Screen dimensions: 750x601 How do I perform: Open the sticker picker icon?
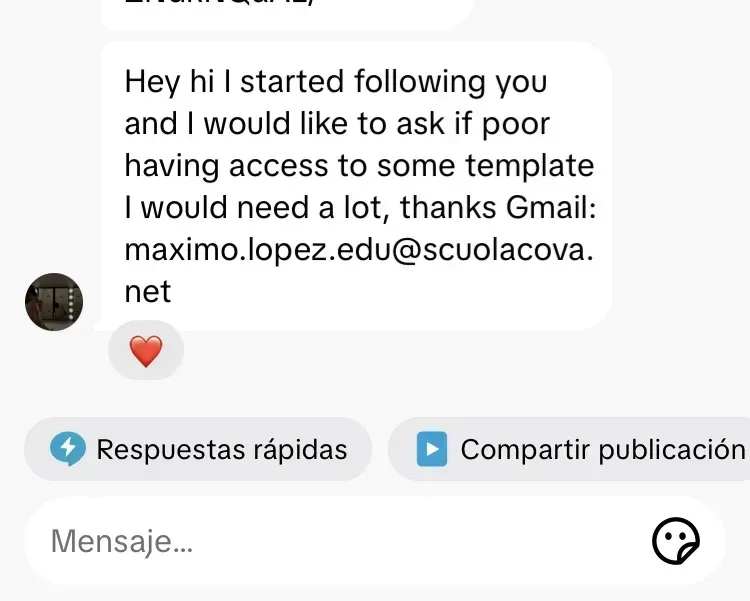[x=675, y=542]
